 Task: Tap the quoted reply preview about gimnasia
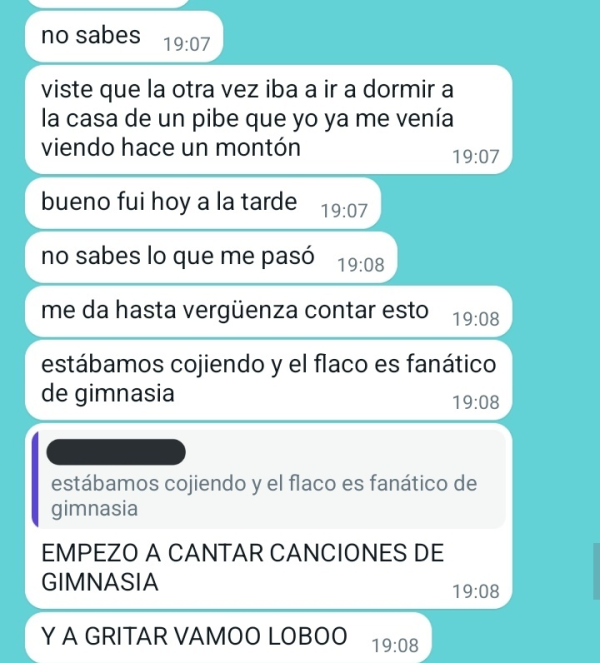click(268, 482)
